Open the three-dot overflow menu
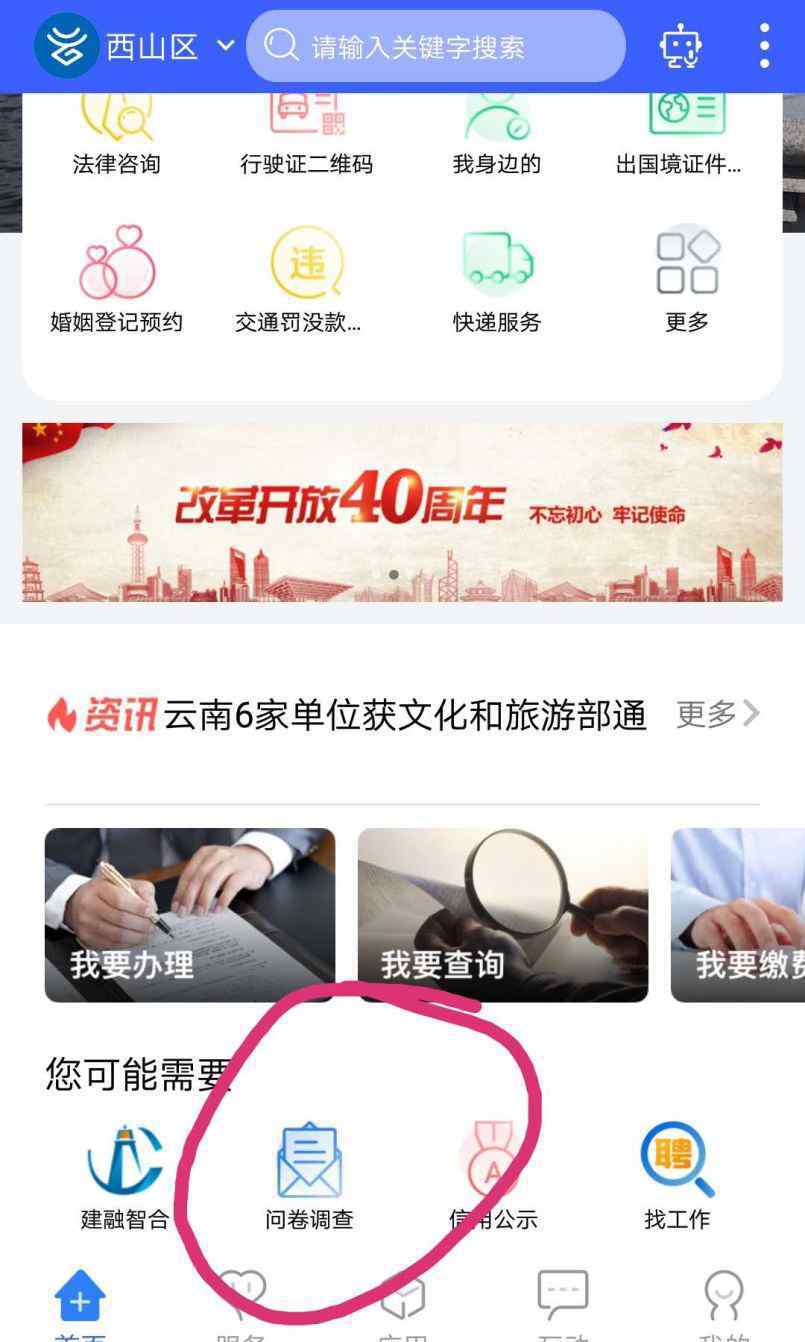The width and height of the screenshot is (805, 1342). (x=765, y=46)
